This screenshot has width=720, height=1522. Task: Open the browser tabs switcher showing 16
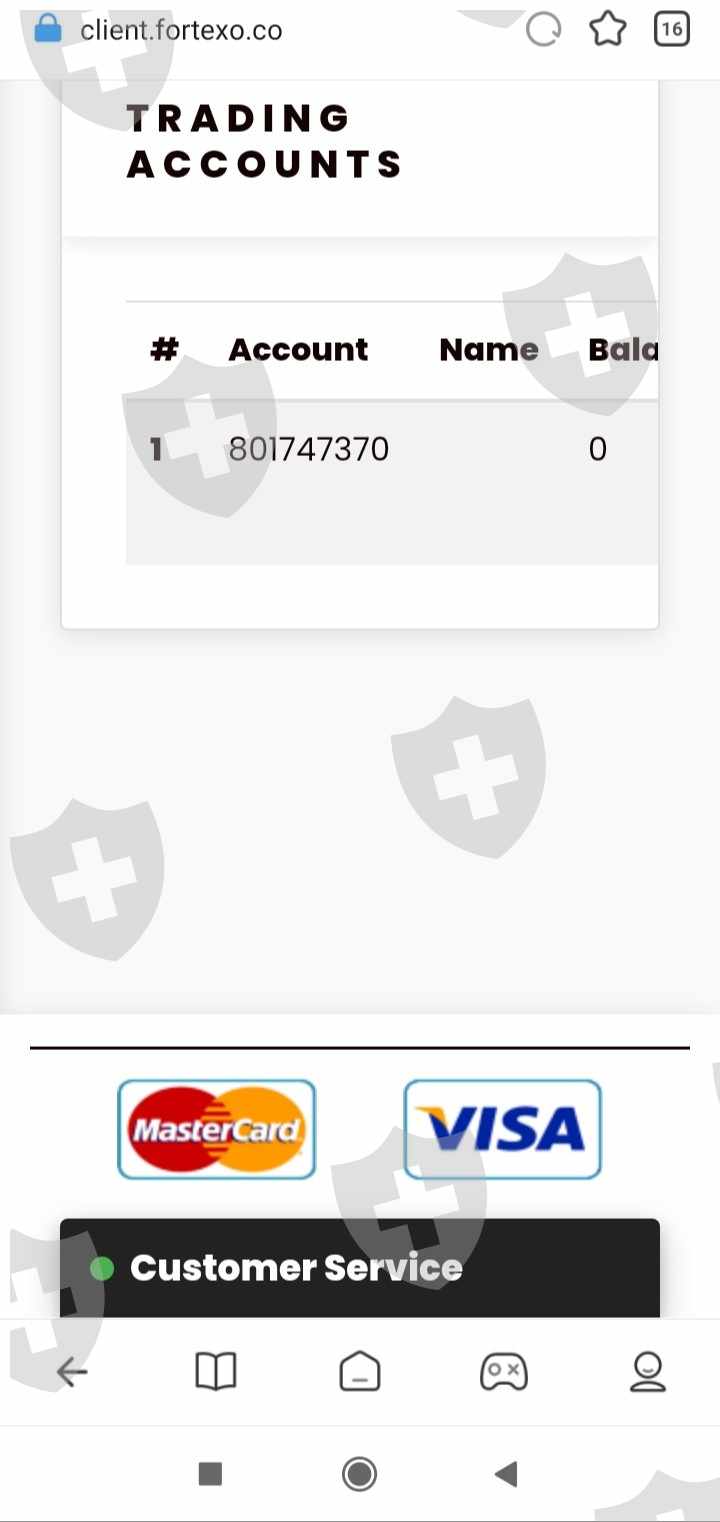pyautogui.click(x=672, y=30)
